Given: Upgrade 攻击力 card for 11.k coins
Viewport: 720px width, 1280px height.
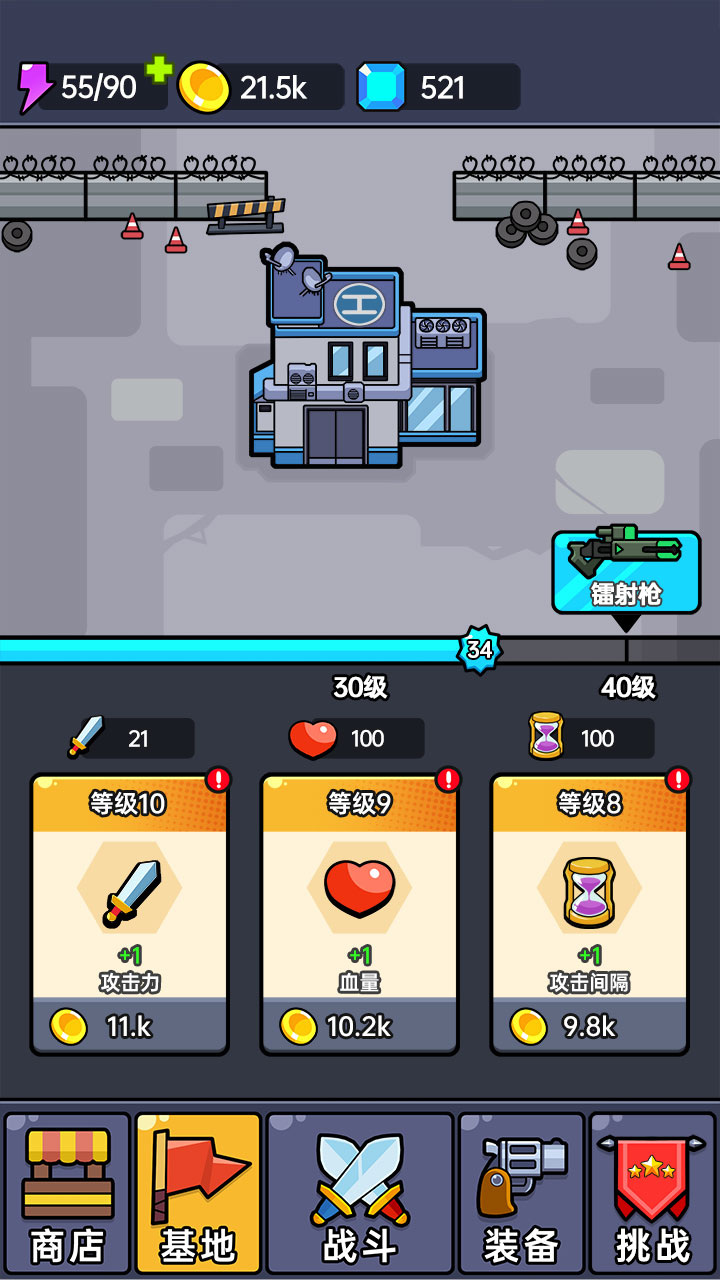Looking at the screenshot, I should [x=130, y=1025].
